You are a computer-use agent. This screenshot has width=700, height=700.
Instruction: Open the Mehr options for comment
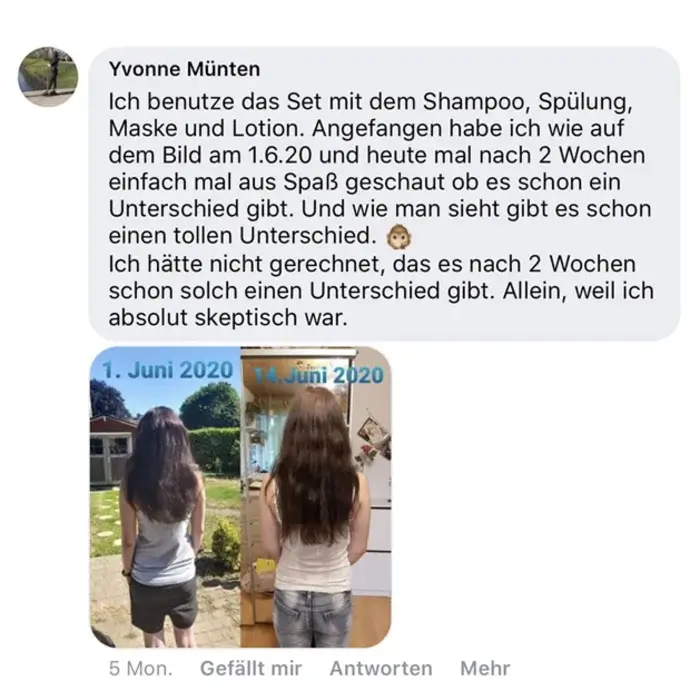point(485,669)
